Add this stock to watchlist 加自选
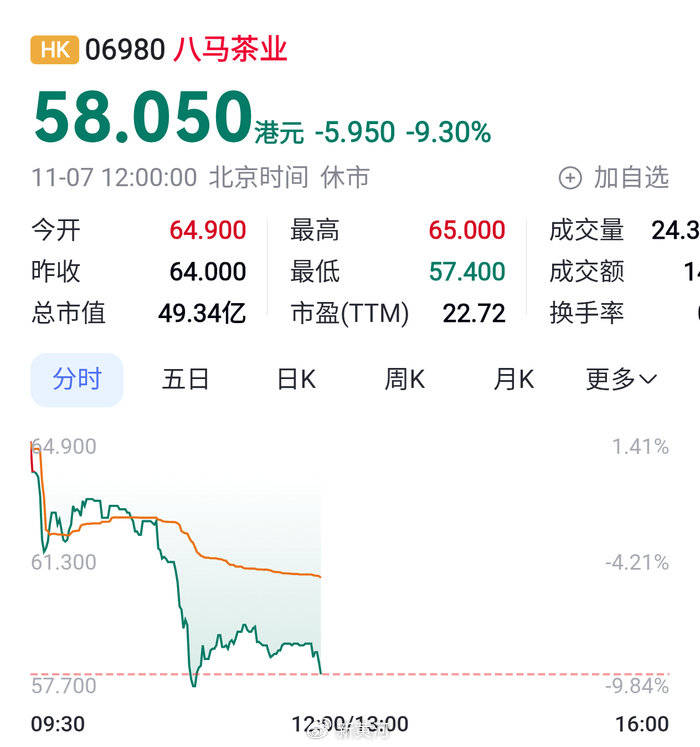The image size is (700, 747). click(613, 178)
